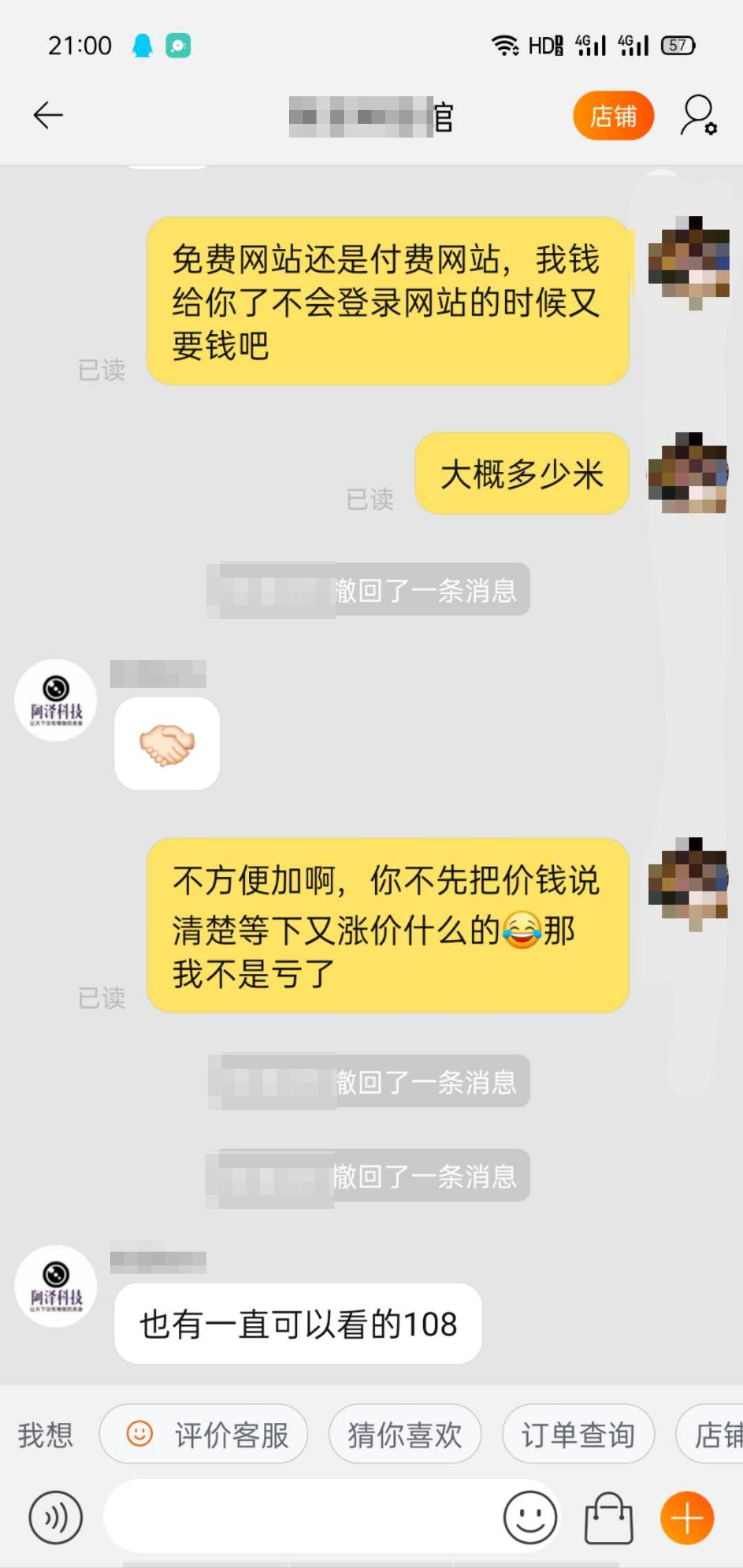Expand more options with plus button
743x1568 pixels.
687,1517
